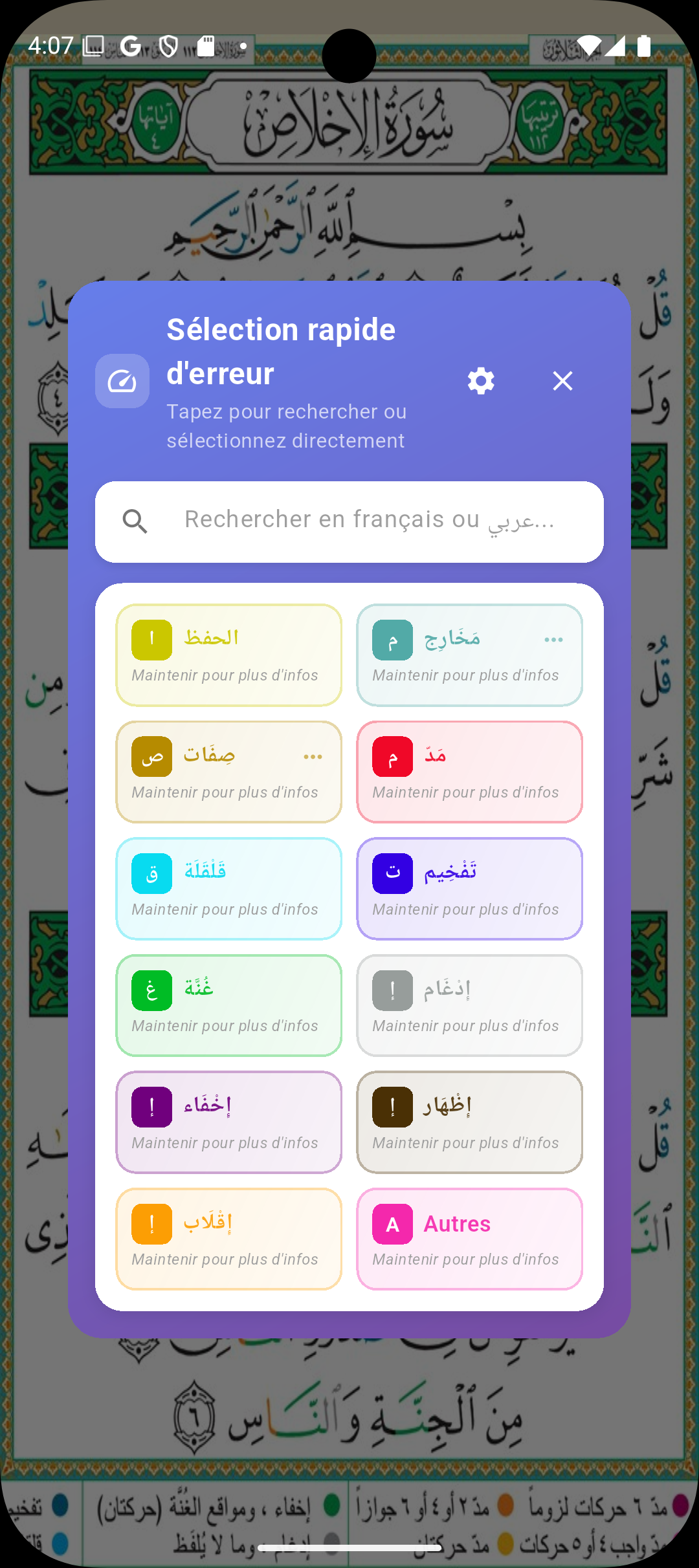Choose the تَفْخِيم error category
The height and width of the screenshot is (1568, 699).
tap(469, 888)
